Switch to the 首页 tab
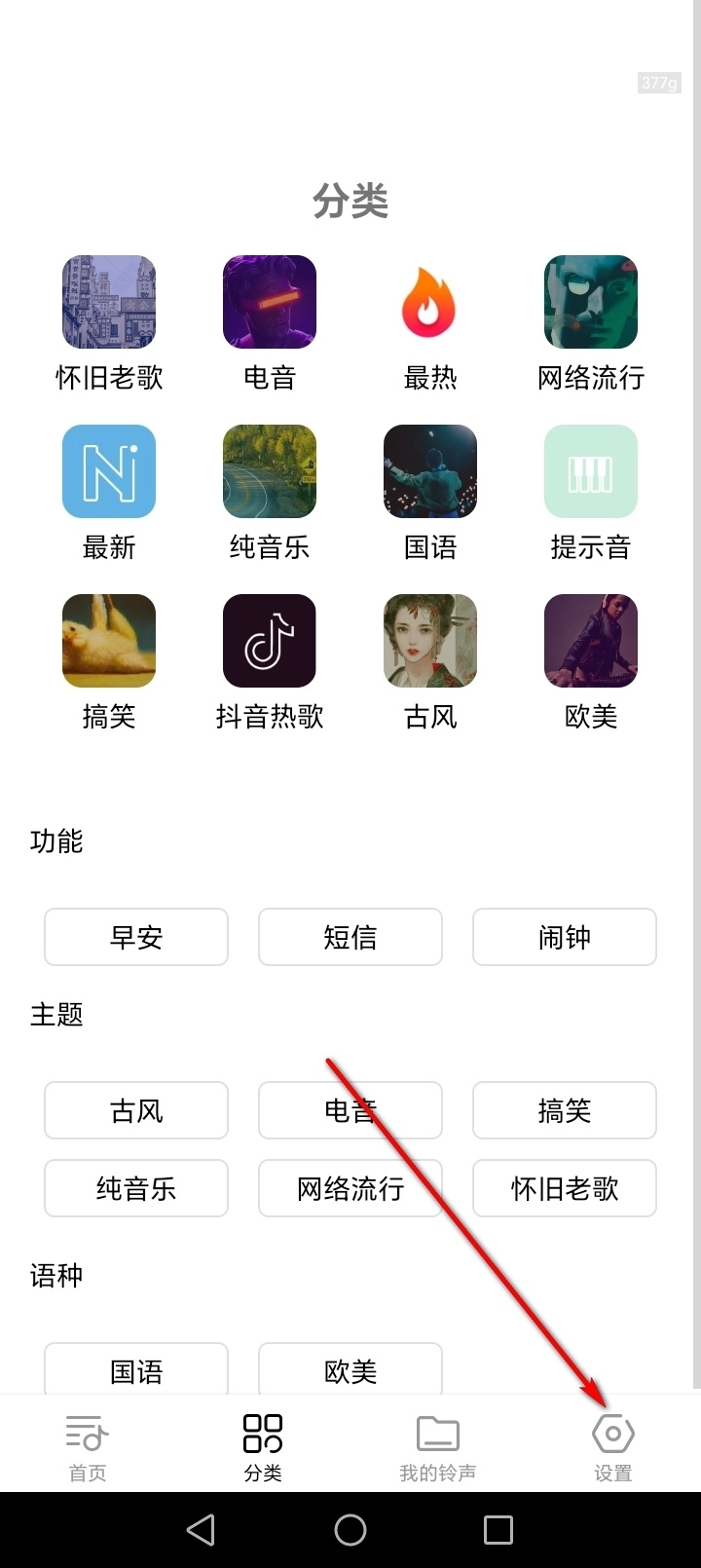 coord(88,1446)
